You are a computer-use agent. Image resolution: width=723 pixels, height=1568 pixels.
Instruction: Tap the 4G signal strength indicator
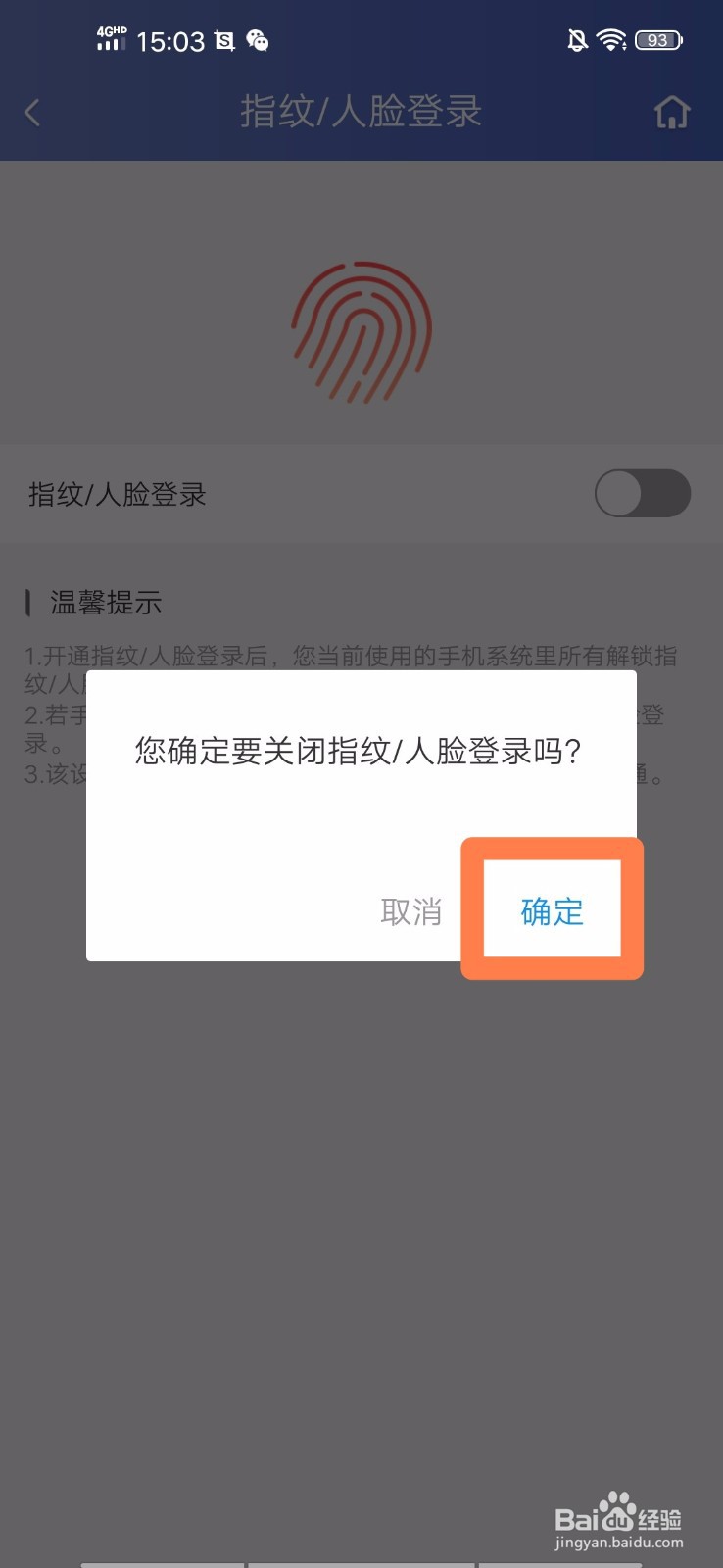111,39
